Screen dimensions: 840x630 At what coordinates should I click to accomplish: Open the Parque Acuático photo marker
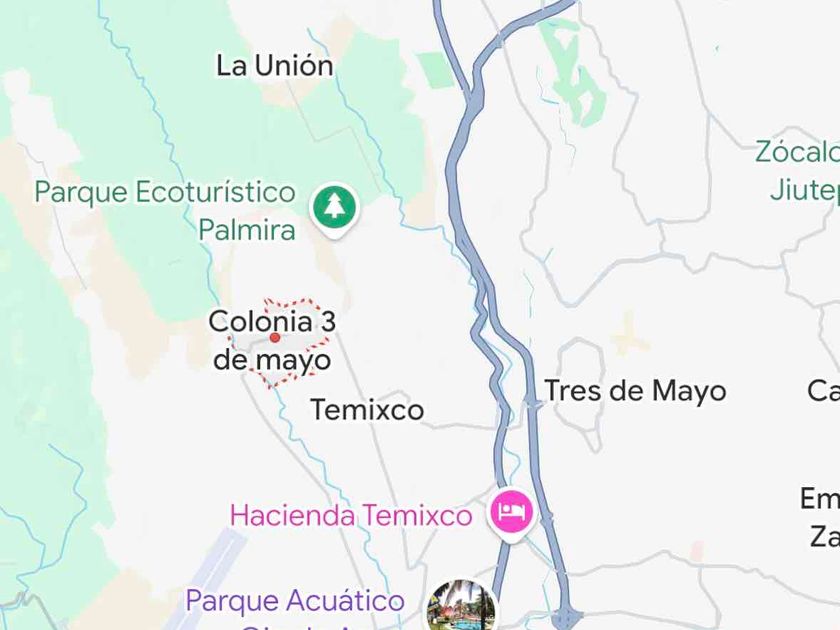[463, 606]
